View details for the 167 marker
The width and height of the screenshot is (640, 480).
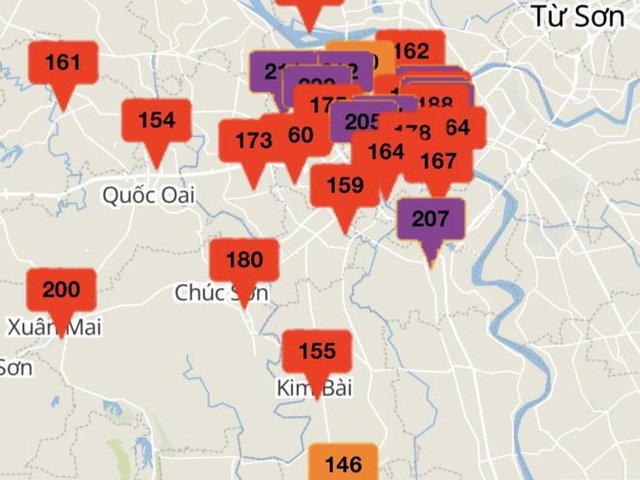pyautogui.click(x=439, y=162)
